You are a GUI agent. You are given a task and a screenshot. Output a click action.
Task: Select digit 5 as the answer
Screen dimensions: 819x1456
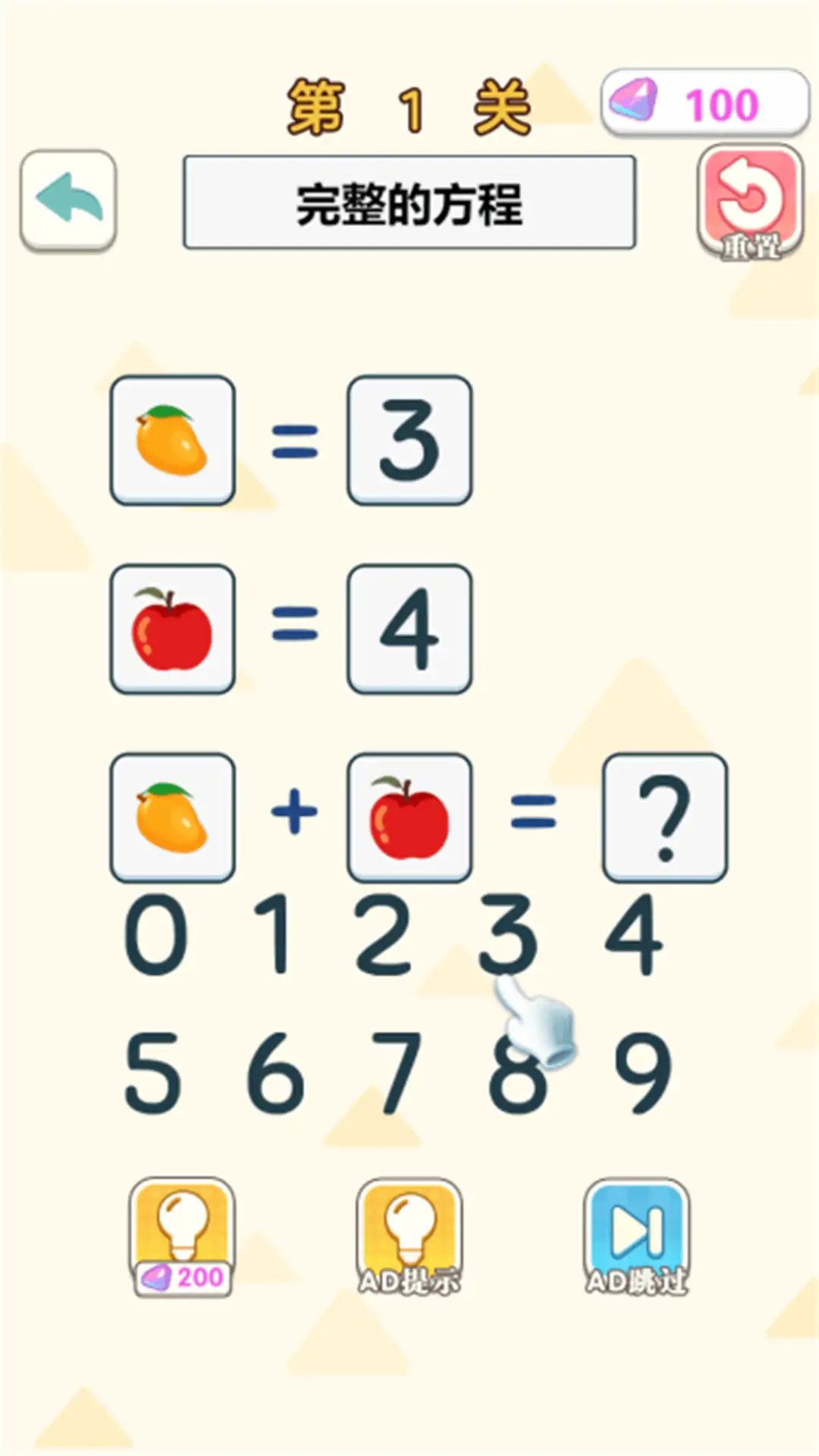tap(153, 1073)
